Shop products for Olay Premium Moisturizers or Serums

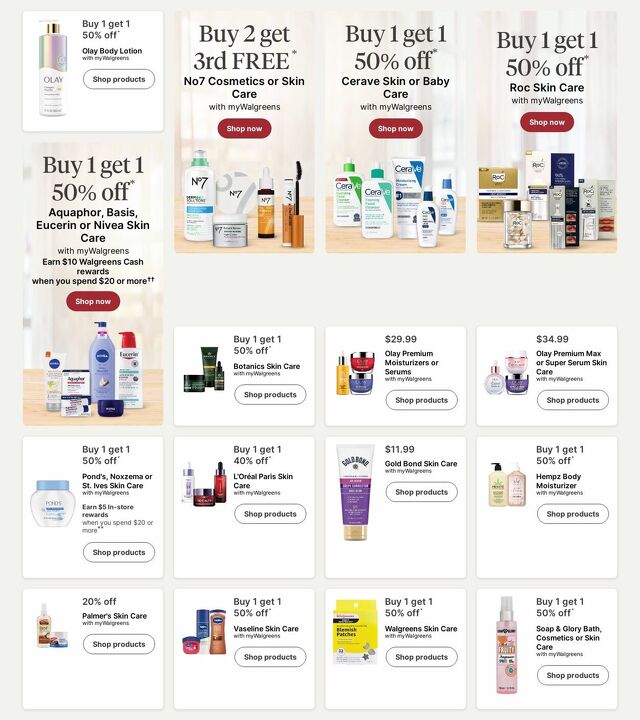coord(421,400)
